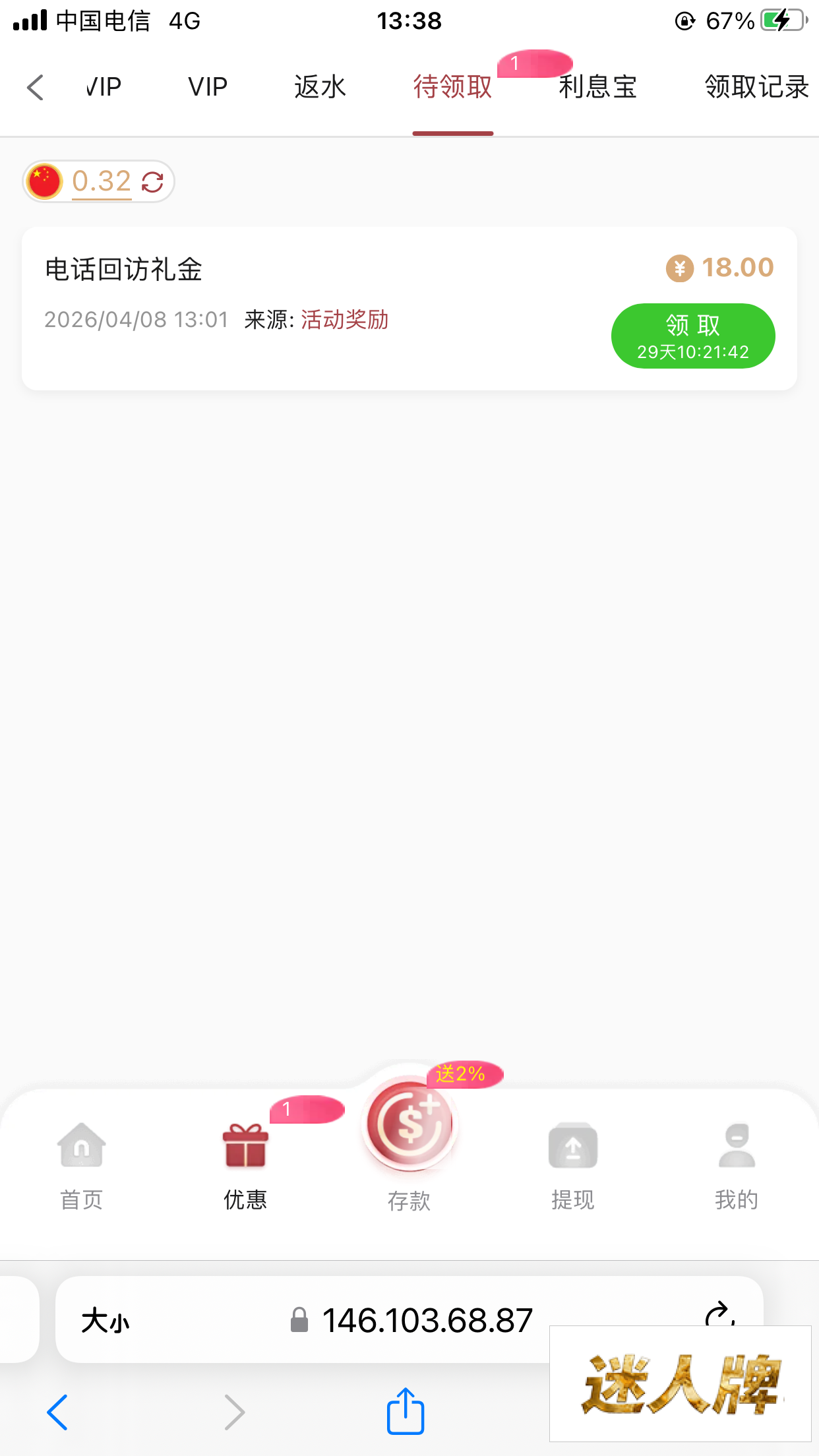Open the browser share sheet
819x1456 pixels.
(x=405, y=1411)
